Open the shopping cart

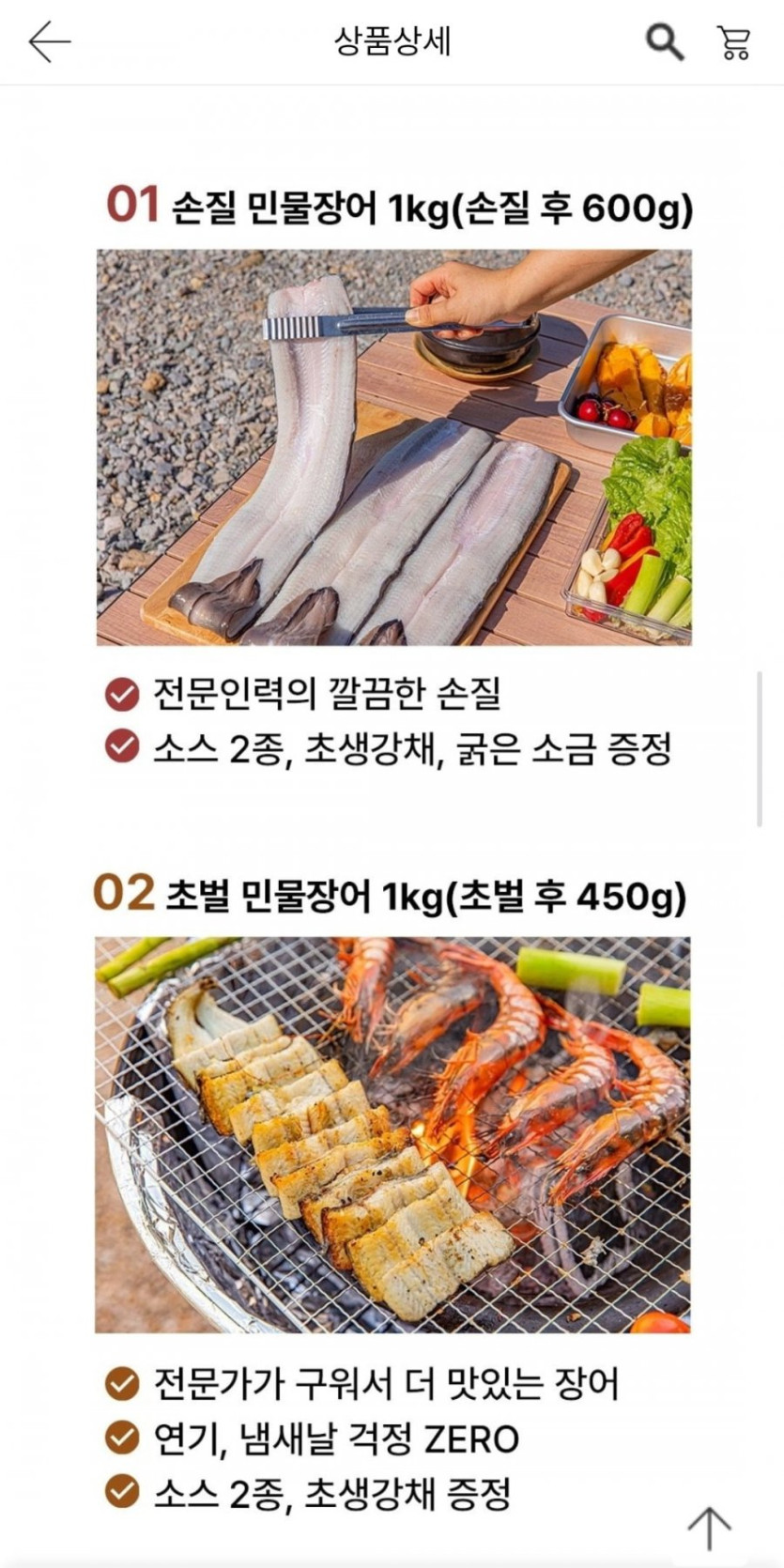click(x=733, y=42)
